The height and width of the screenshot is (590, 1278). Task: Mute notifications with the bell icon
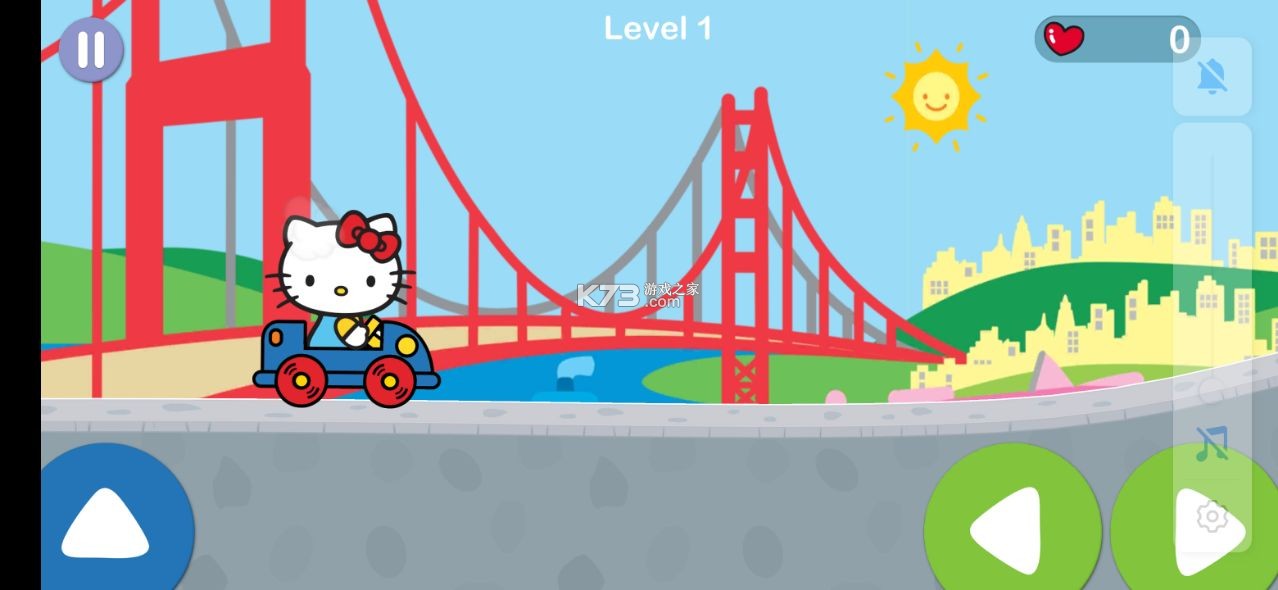point(1212,76)
